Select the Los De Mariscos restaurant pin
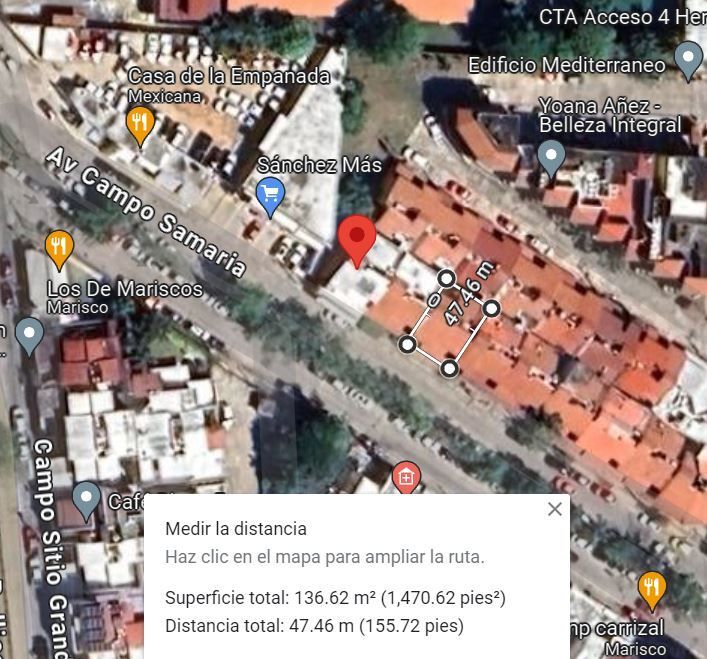The image size is (707, 659). (x=59, y=249)
